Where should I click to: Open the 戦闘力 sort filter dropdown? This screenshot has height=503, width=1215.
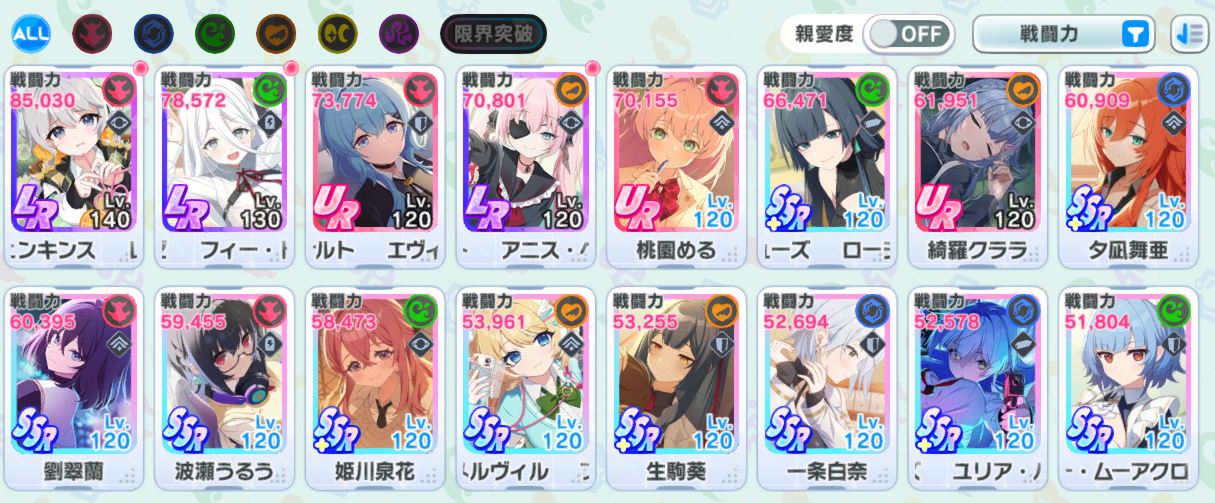(x=1064, y=34)
